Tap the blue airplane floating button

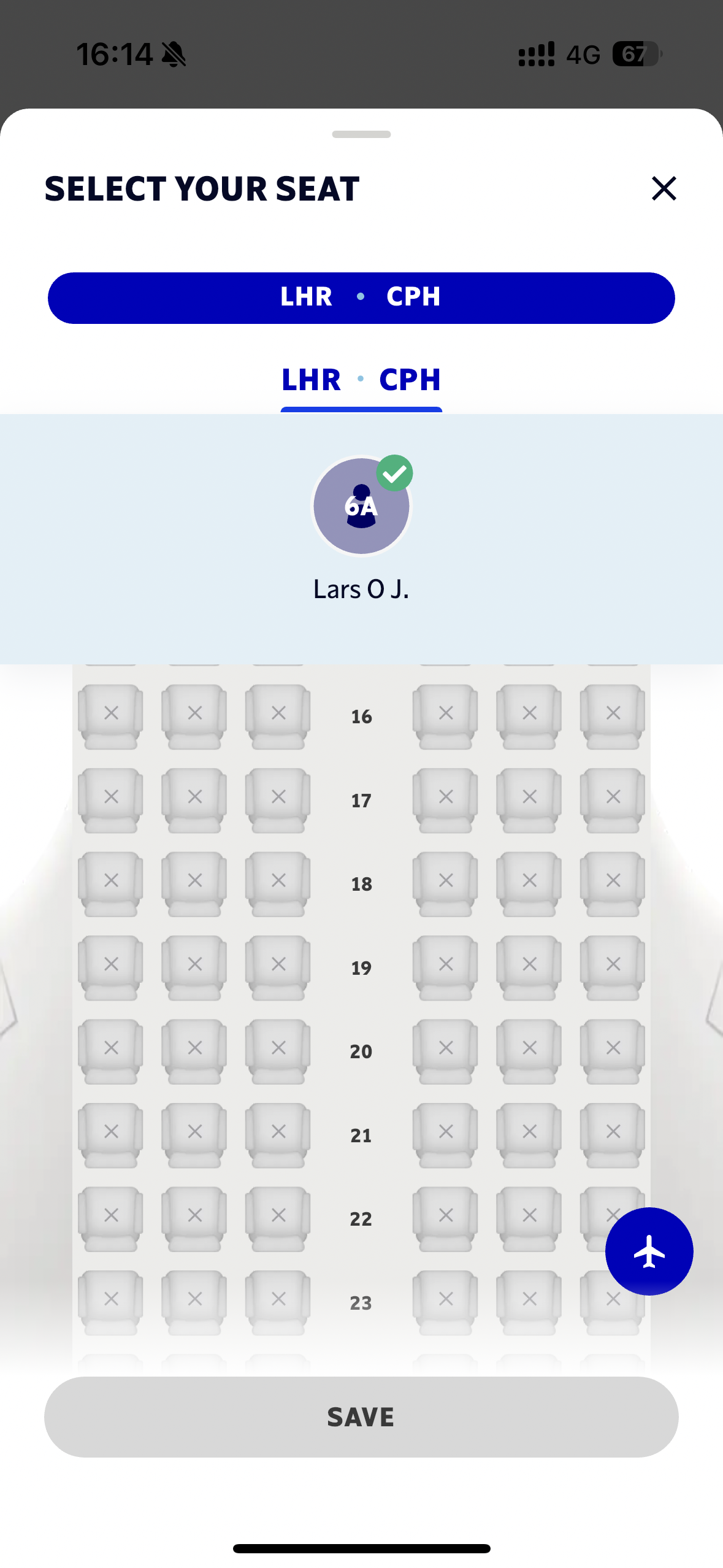point(649,1251)
